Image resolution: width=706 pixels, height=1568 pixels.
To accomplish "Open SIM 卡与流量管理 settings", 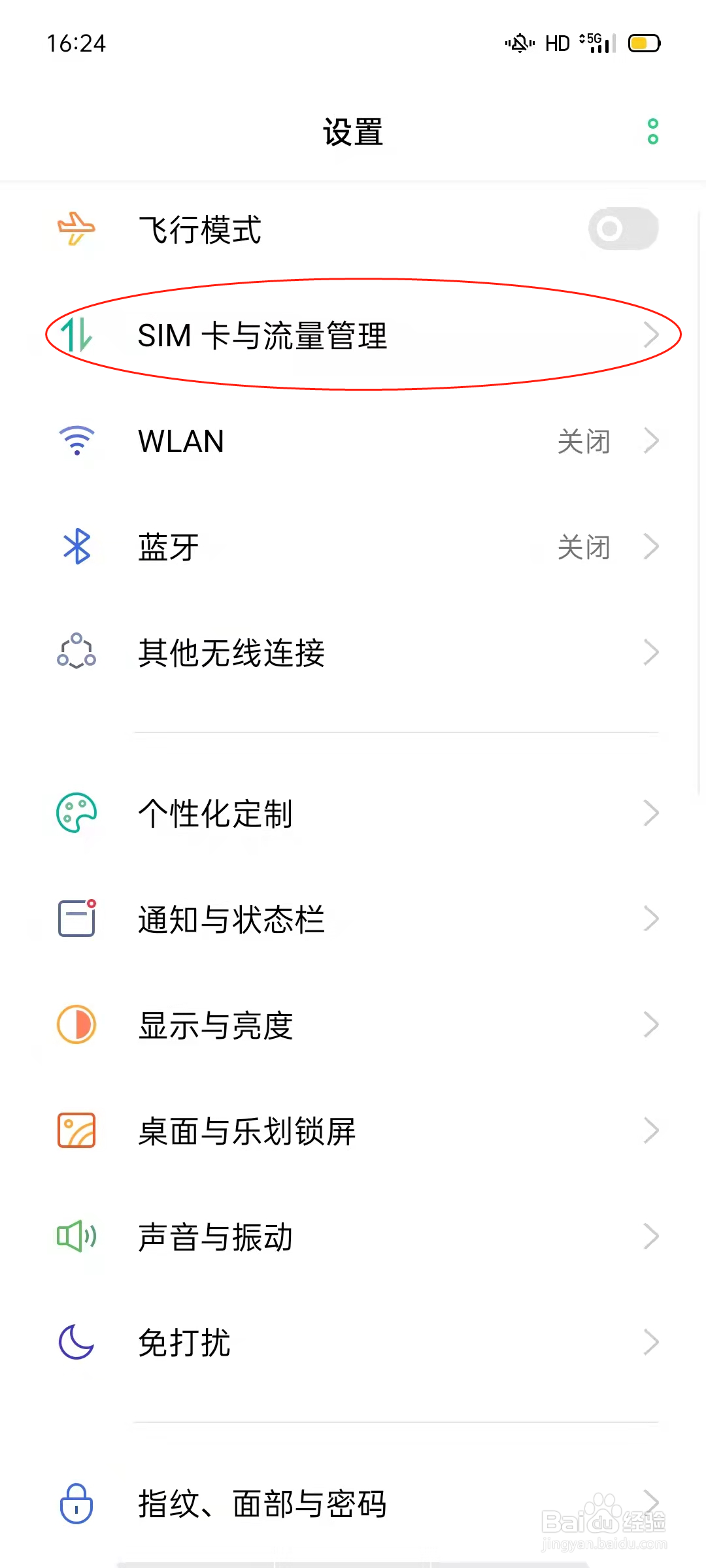I will point(353,335).
